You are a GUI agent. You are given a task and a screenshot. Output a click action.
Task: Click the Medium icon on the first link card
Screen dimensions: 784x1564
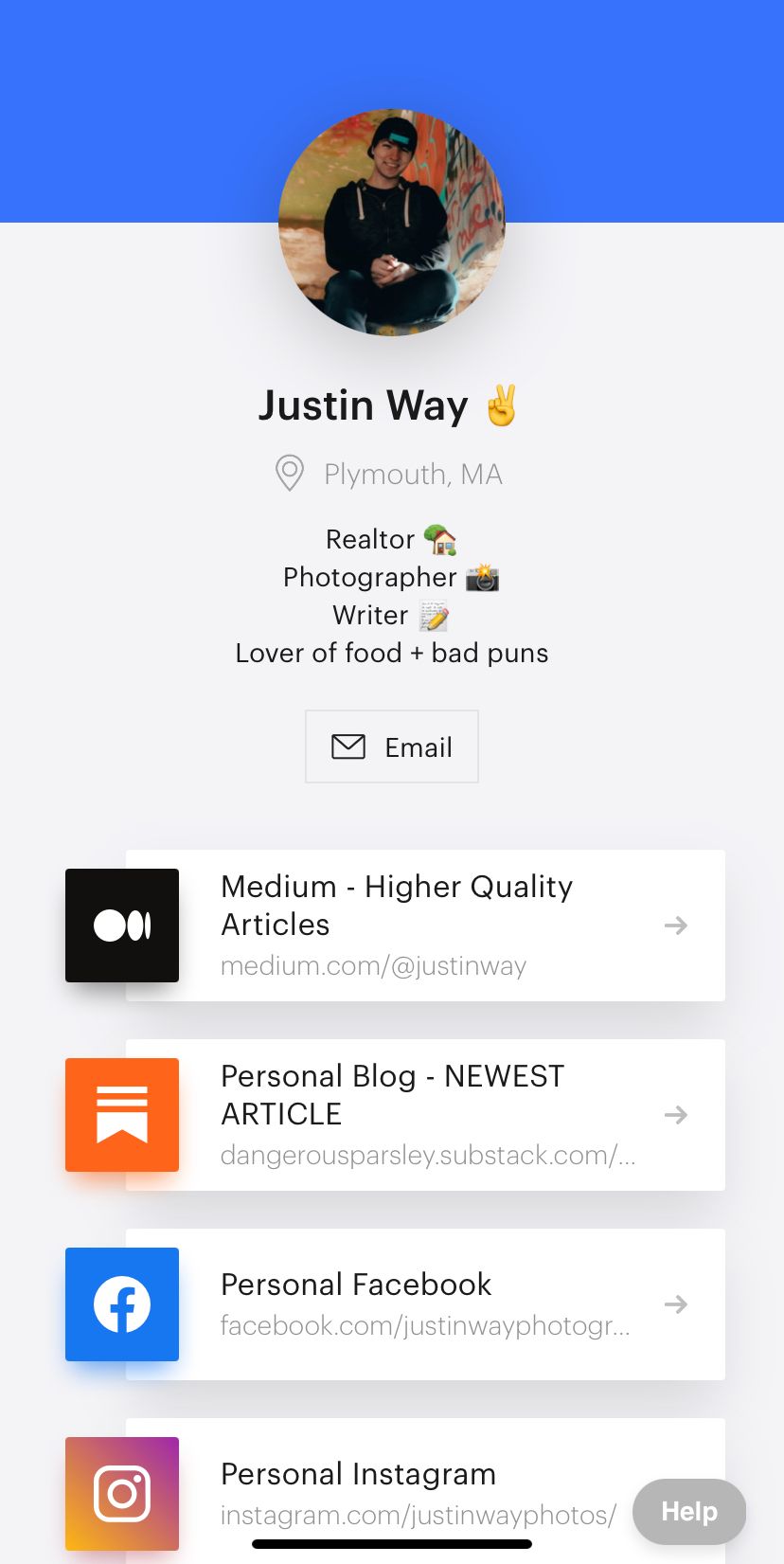click(x=121, y=925)
